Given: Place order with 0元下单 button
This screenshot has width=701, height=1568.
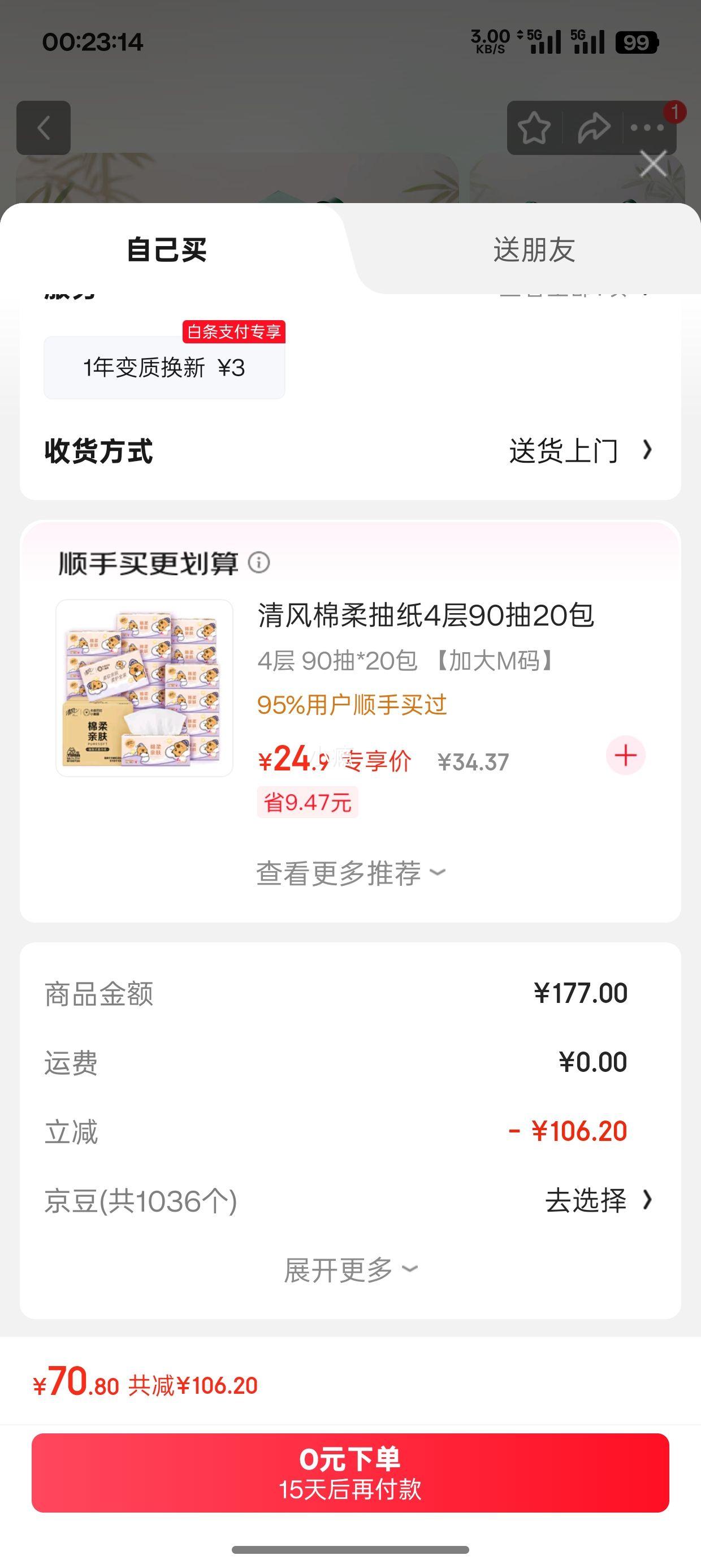Looking at the screenshot, I should coord(350,1472).
